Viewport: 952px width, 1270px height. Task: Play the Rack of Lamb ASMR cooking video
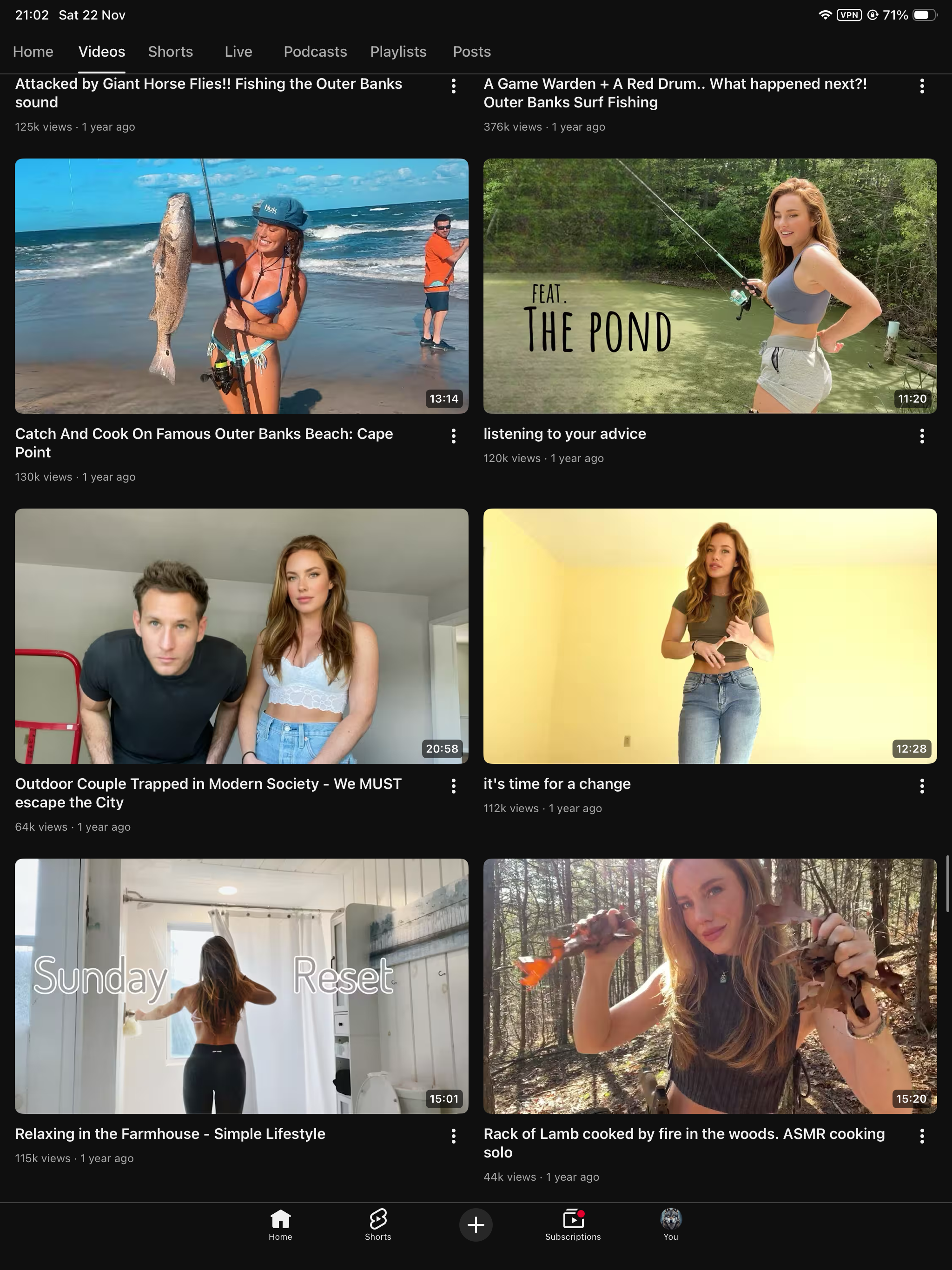click(710, 986)
